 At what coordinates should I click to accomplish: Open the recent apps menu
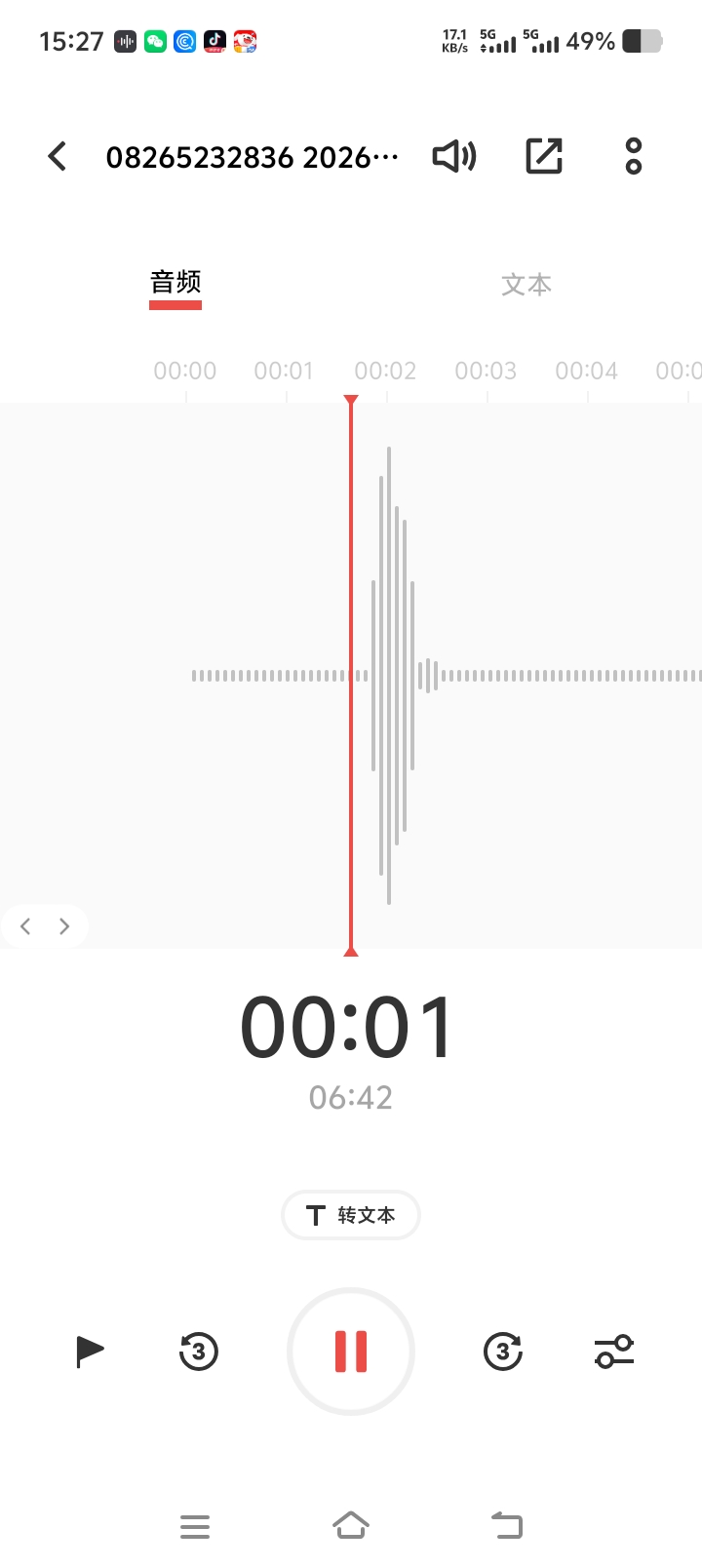point(195,1526)
